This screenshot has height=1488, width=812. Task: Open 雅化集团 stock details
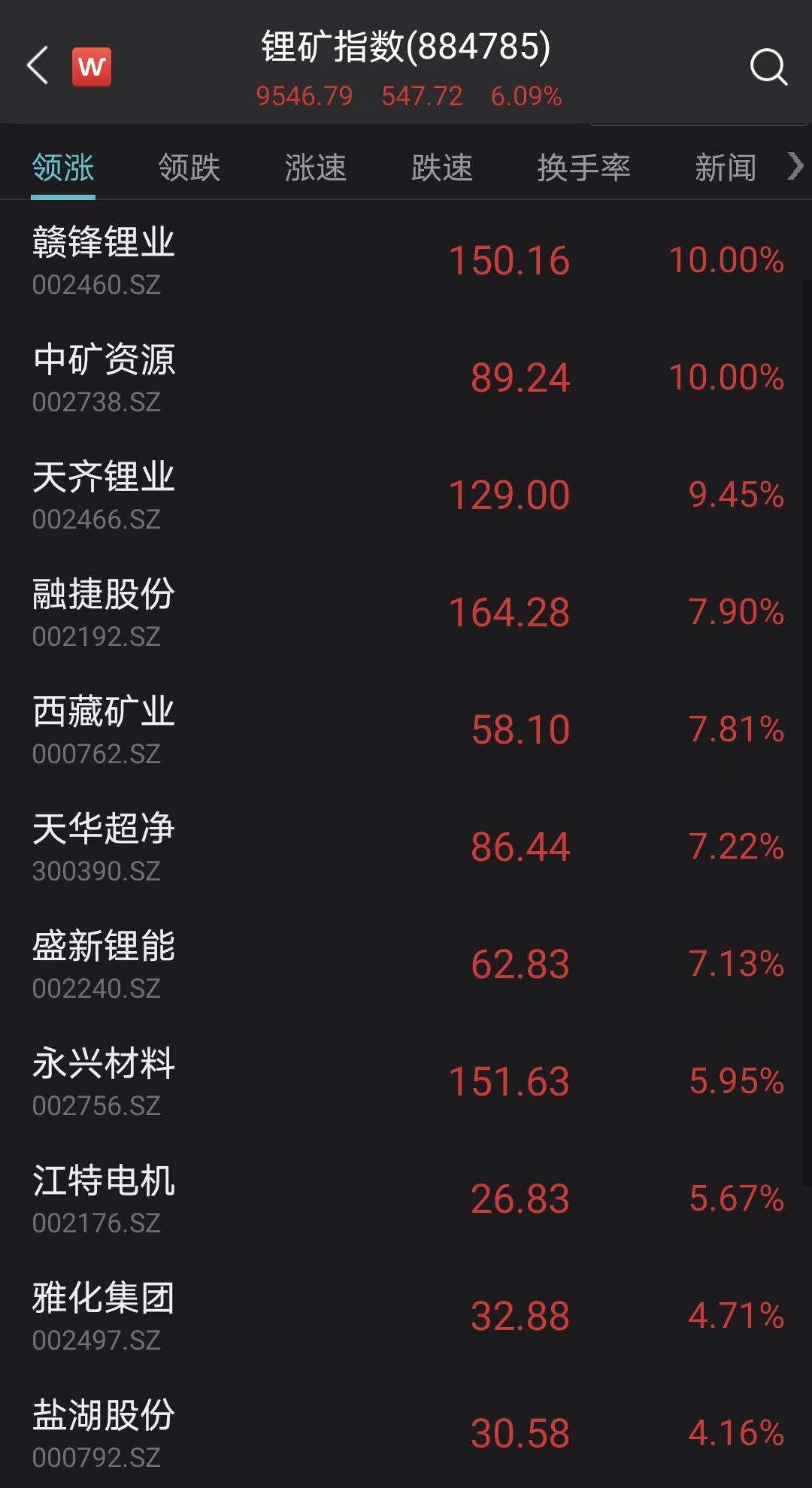[x=406, y=1316]
